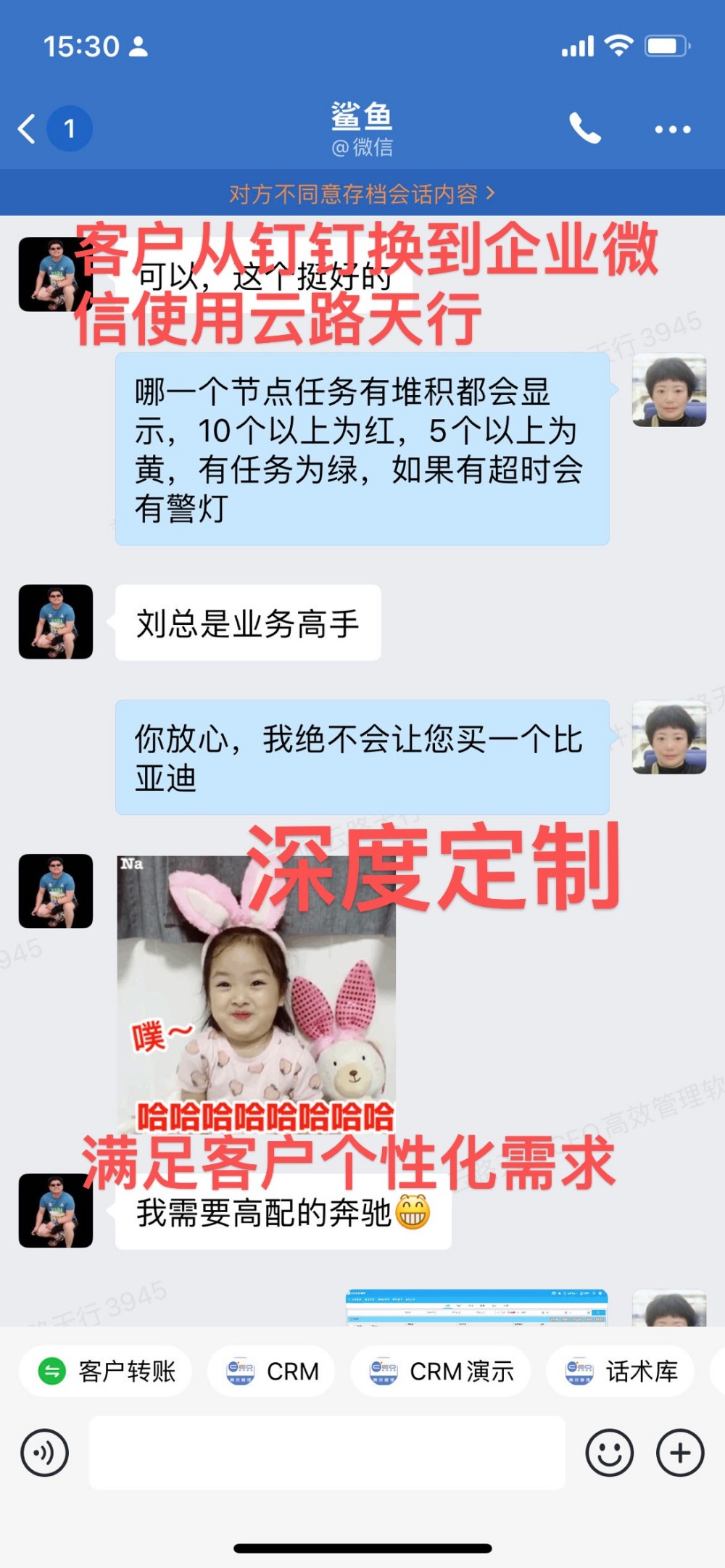Open the emoji picker
This screenshot has width=725, height=1568.
tap(609, 1453)
